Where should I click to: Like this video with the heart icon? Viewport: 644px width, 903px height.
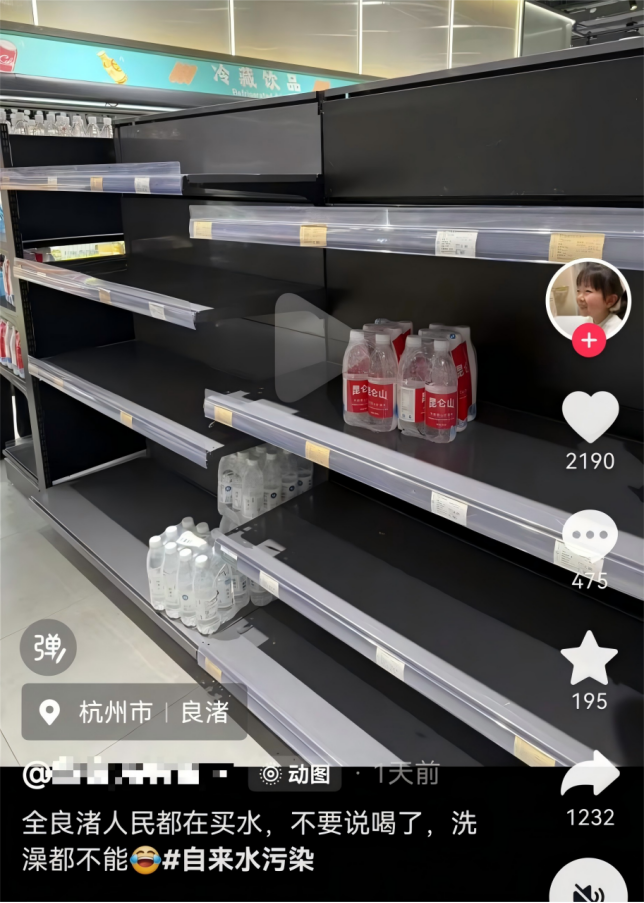coord(590,416)
